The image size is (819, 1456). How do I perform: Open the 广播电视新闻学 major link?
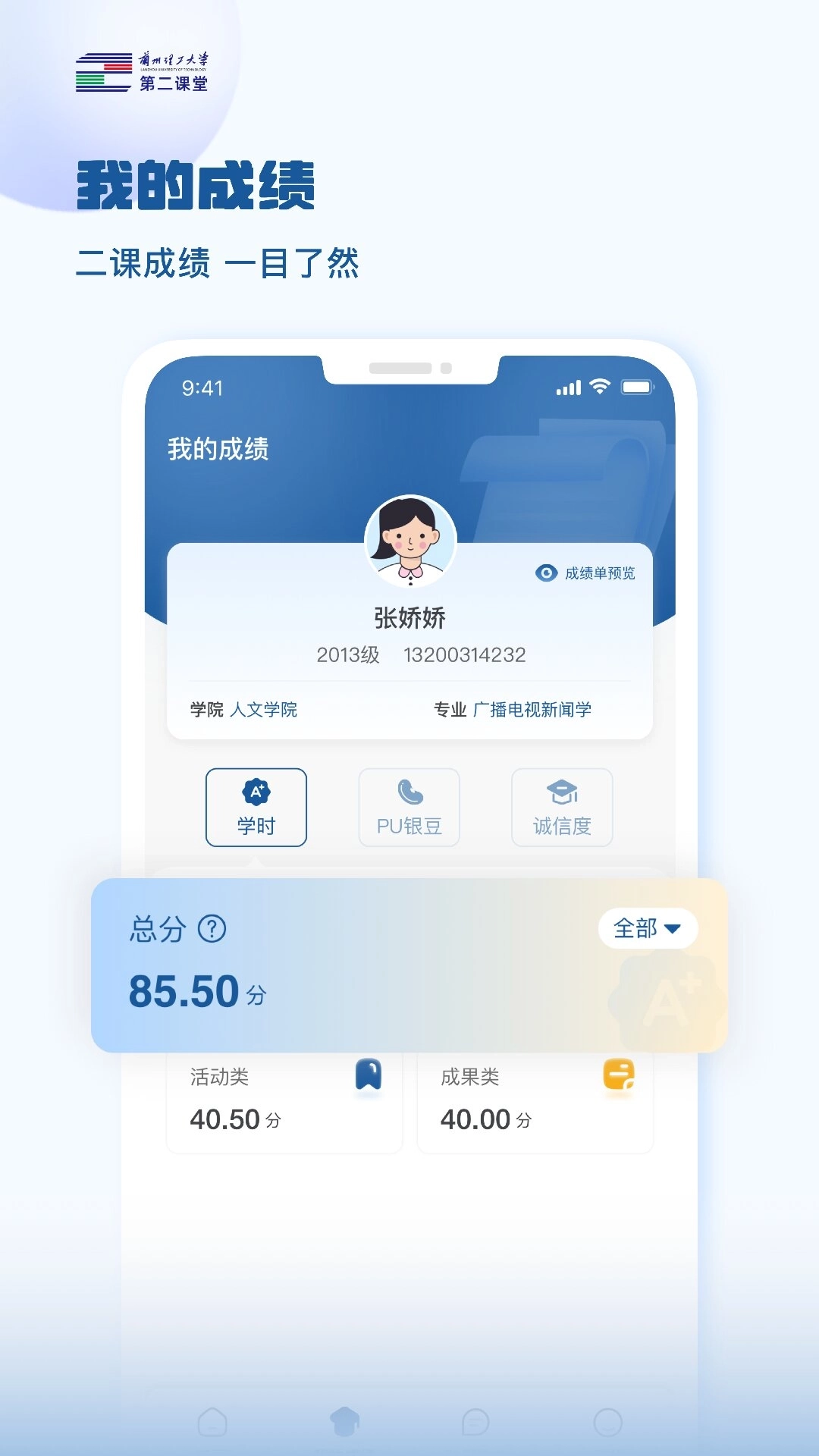tap(532, 710)
